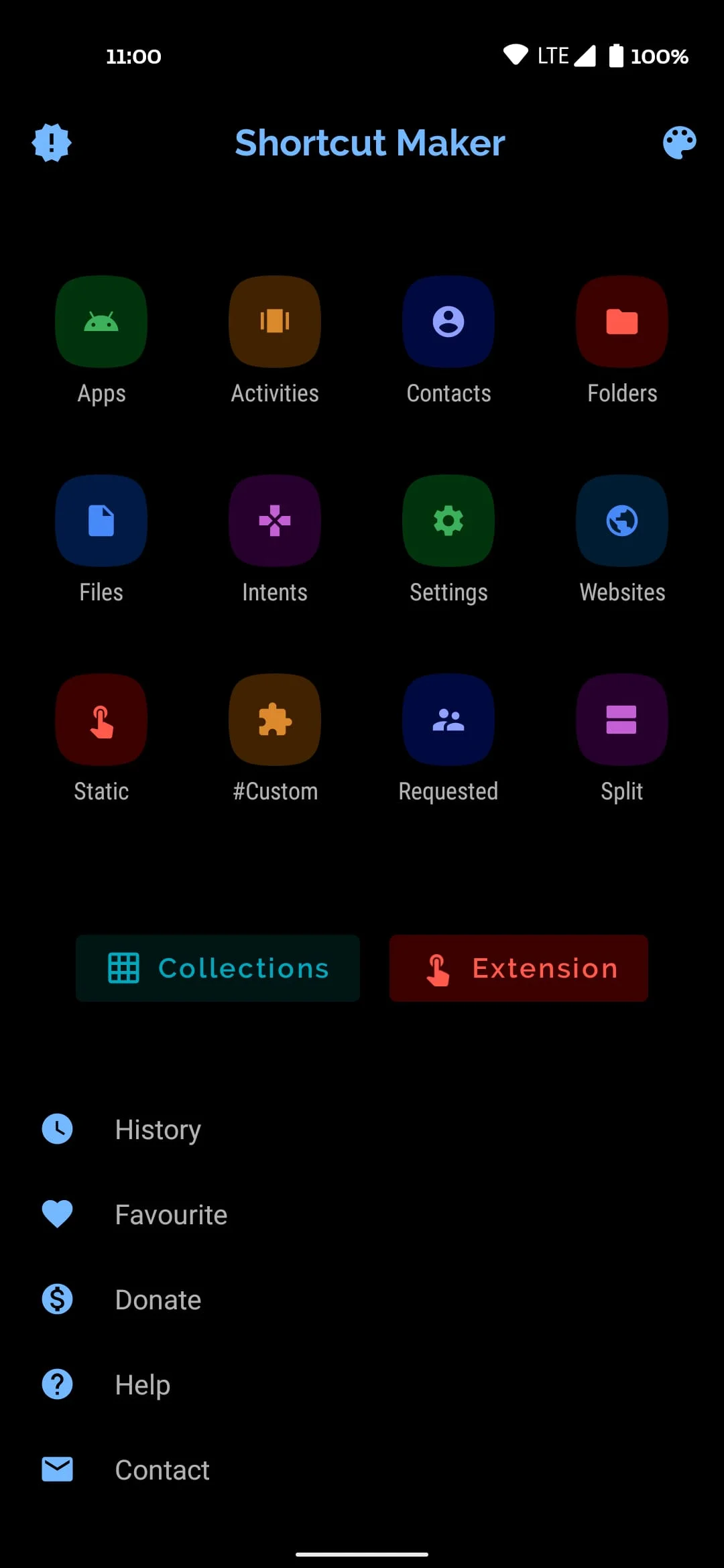Image resolution: width=724 pixels, height=1568 pixels.
Task: Open the changelog badge icon
Action: 52,142
